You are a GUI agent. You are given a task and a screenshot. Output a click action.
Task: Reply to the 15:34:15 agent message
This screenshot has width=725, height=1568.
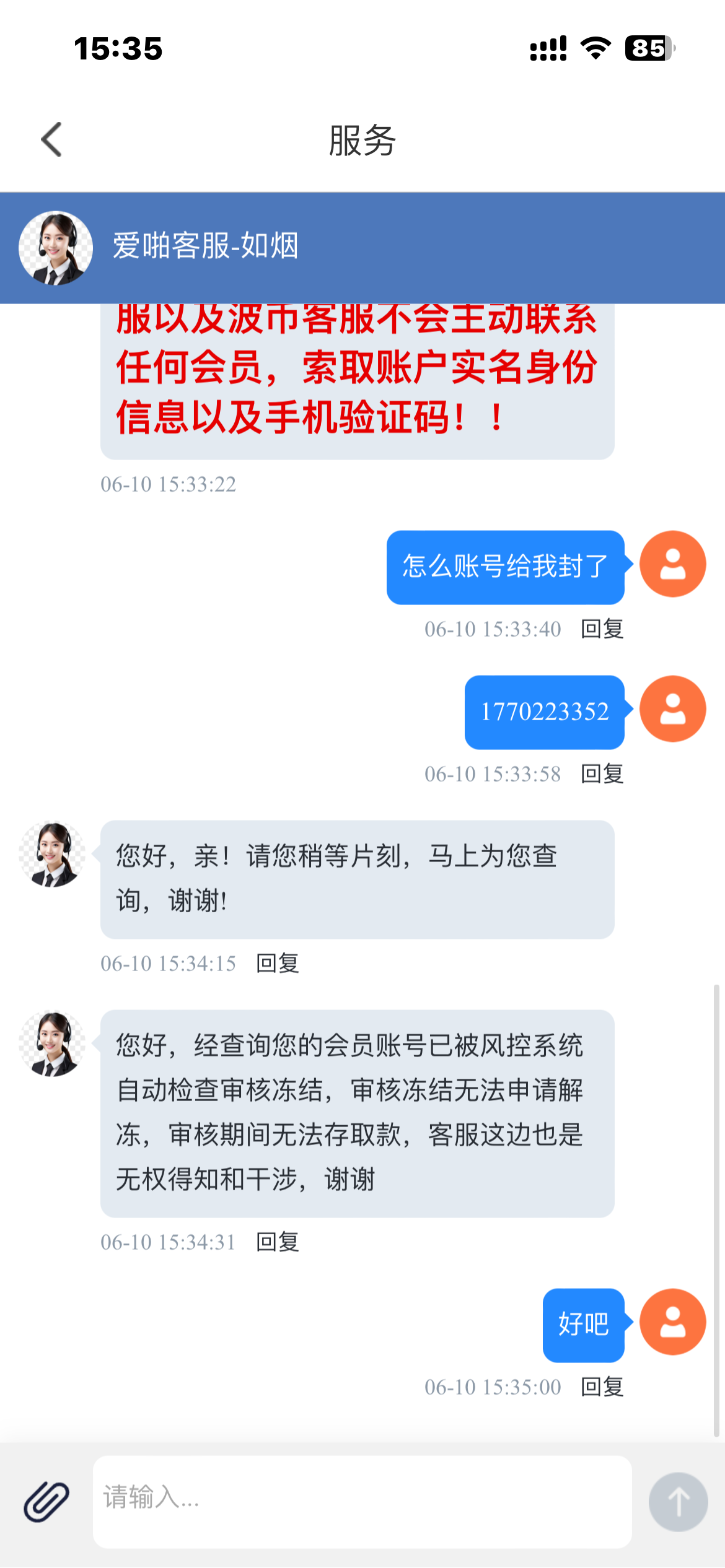277,963
